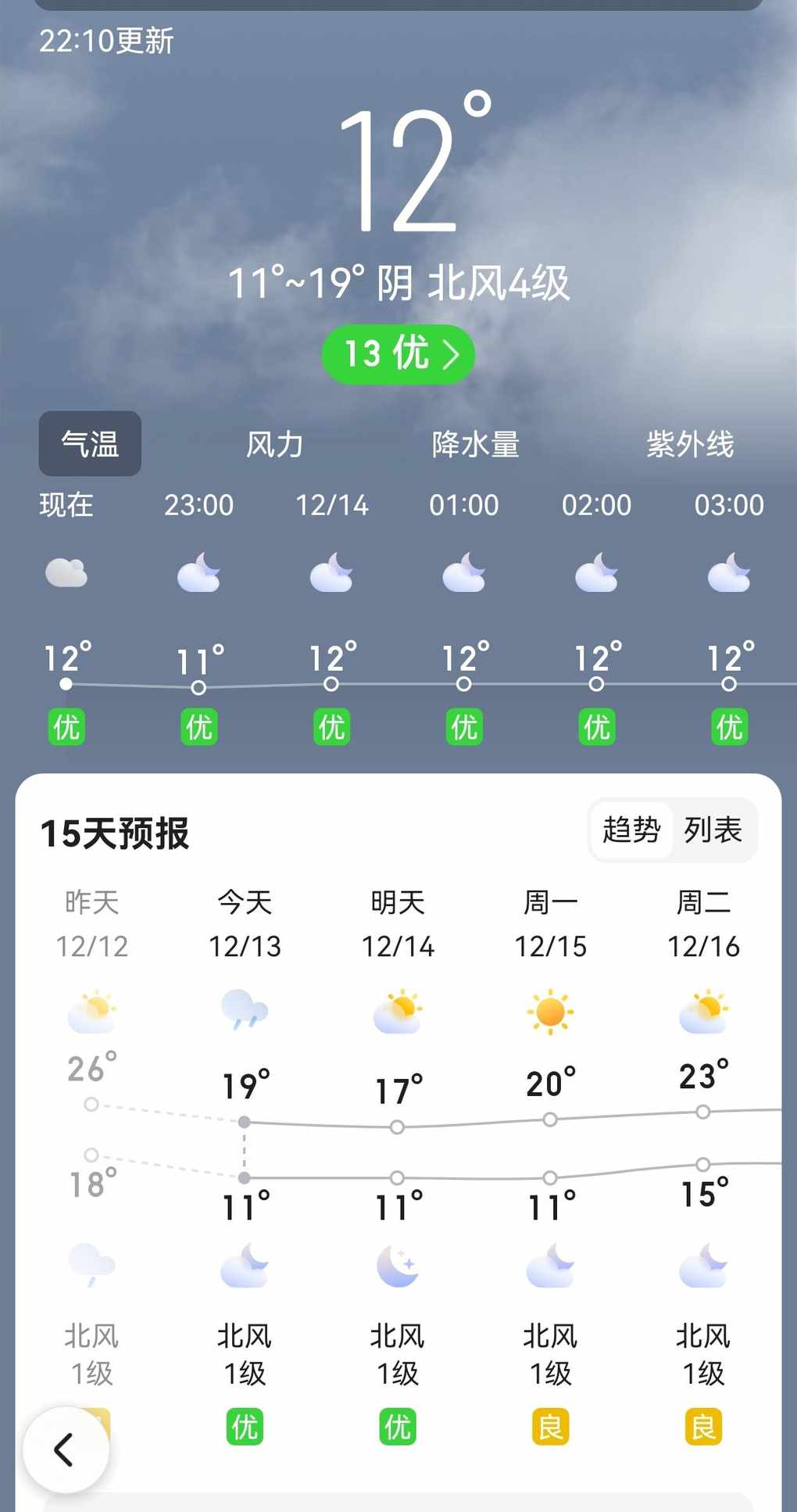Switch to the 风力 tab
Viewport: 797px width, 1512px height.
click(x=274, y=444)
